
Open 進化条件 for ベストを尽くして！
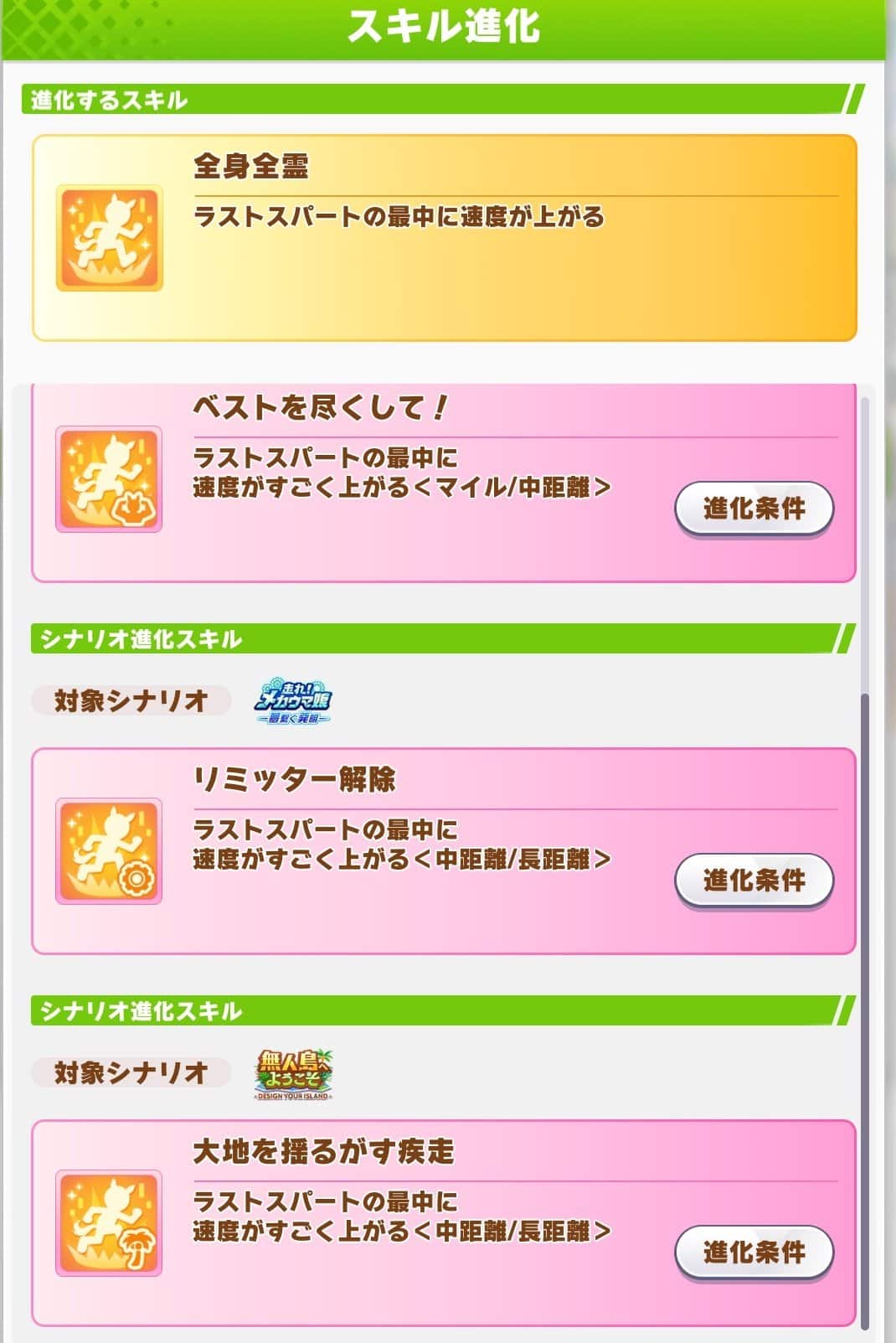(754, 508)
